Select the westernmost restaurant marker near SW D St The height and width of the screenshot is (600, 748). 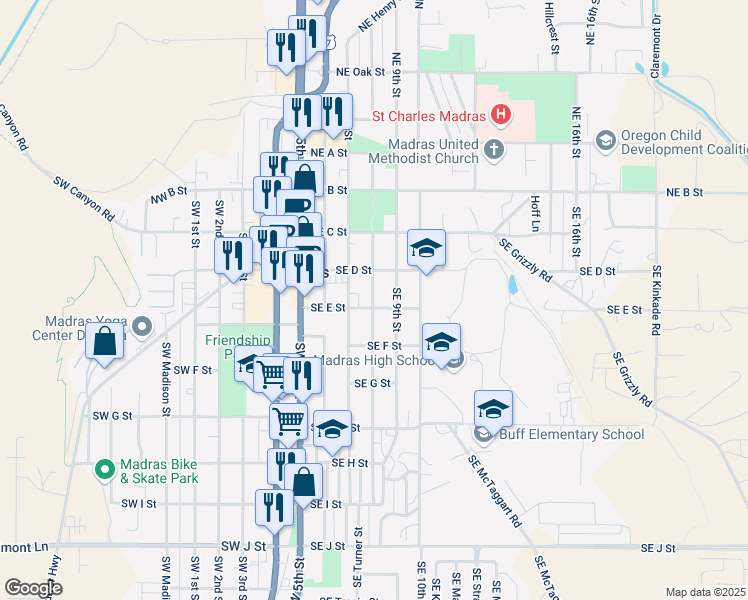tap(233, 258)
